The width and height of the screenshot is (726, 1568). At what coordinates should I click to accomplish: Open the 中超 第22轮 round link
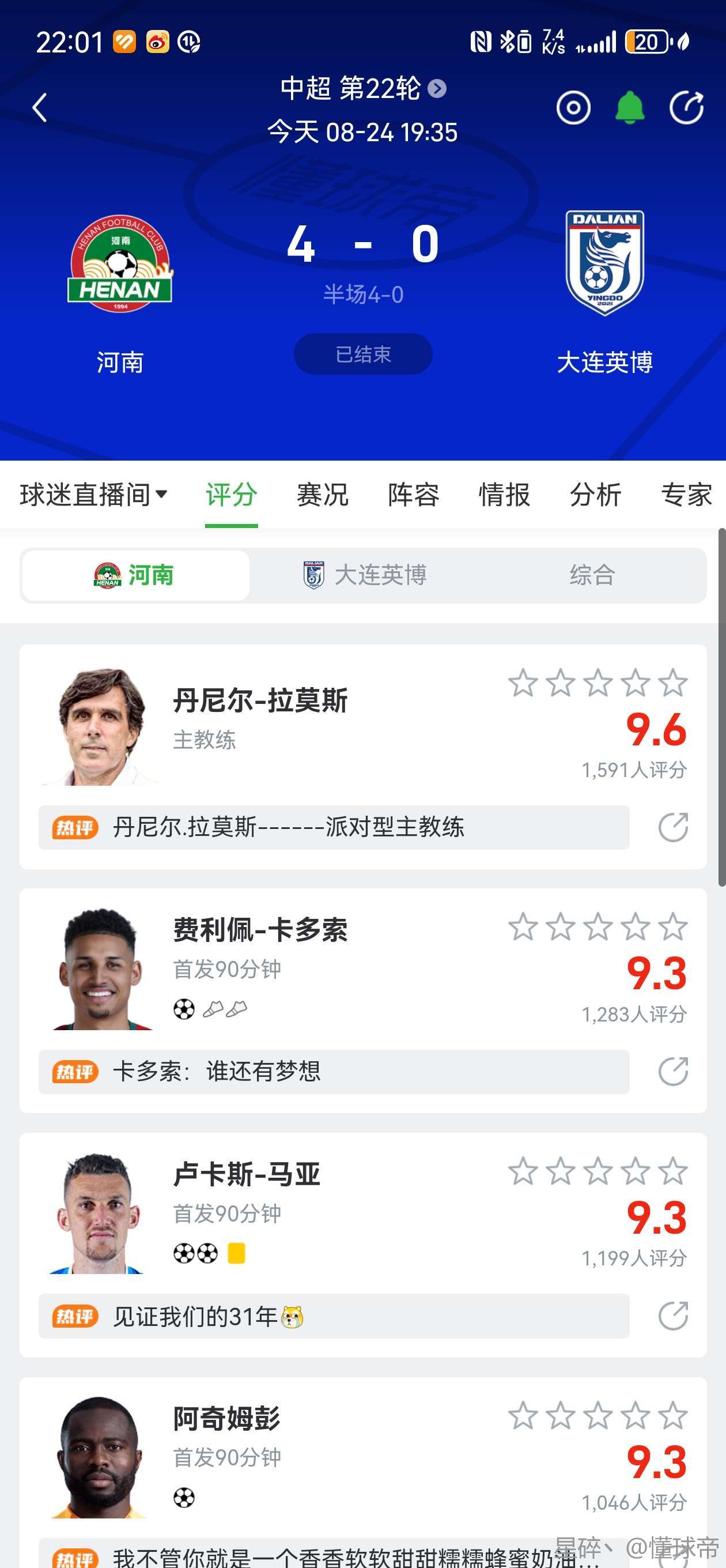[362, 89]
